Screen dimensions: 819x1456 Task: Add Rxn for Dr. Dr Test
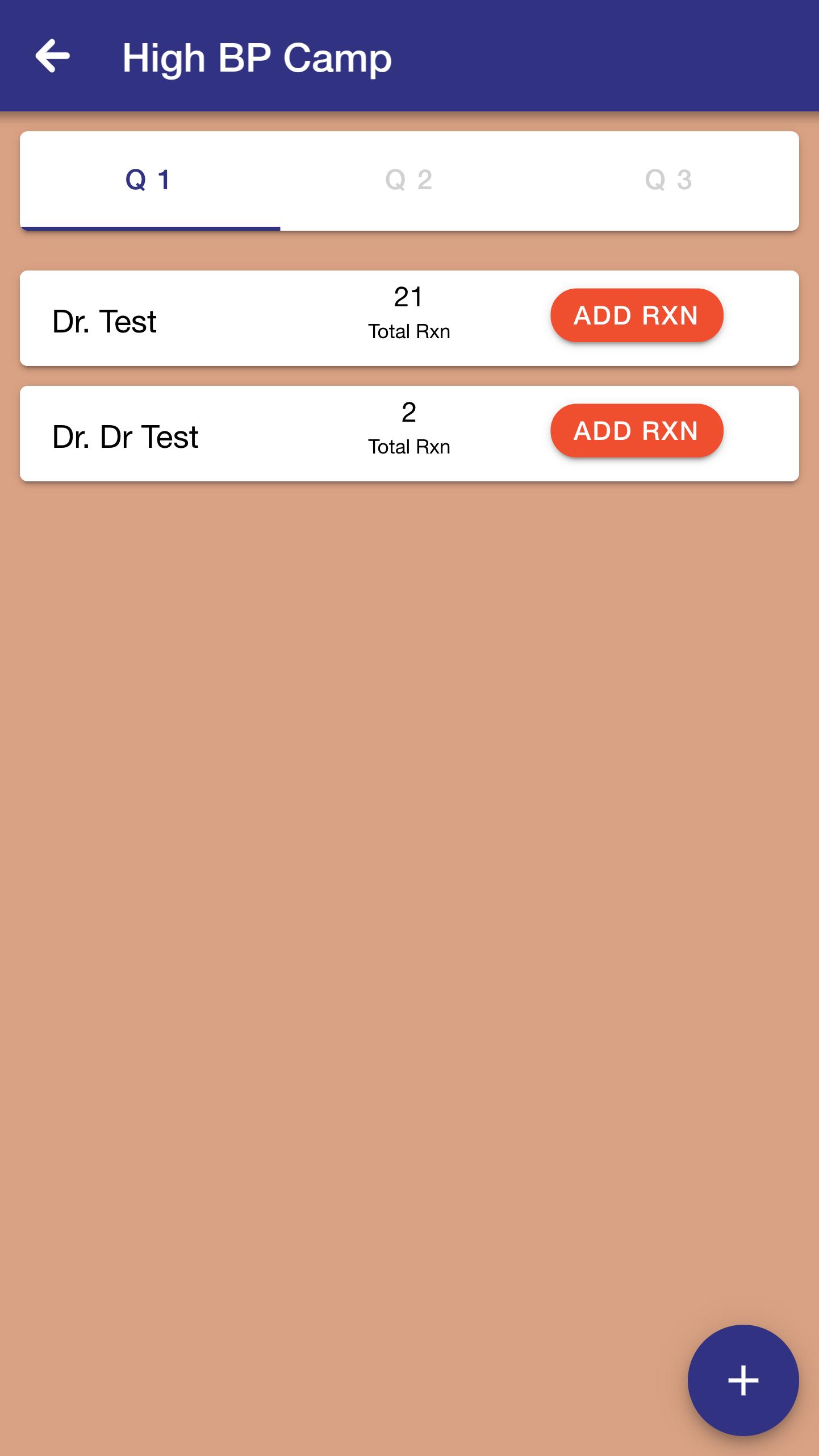[636, 431]
